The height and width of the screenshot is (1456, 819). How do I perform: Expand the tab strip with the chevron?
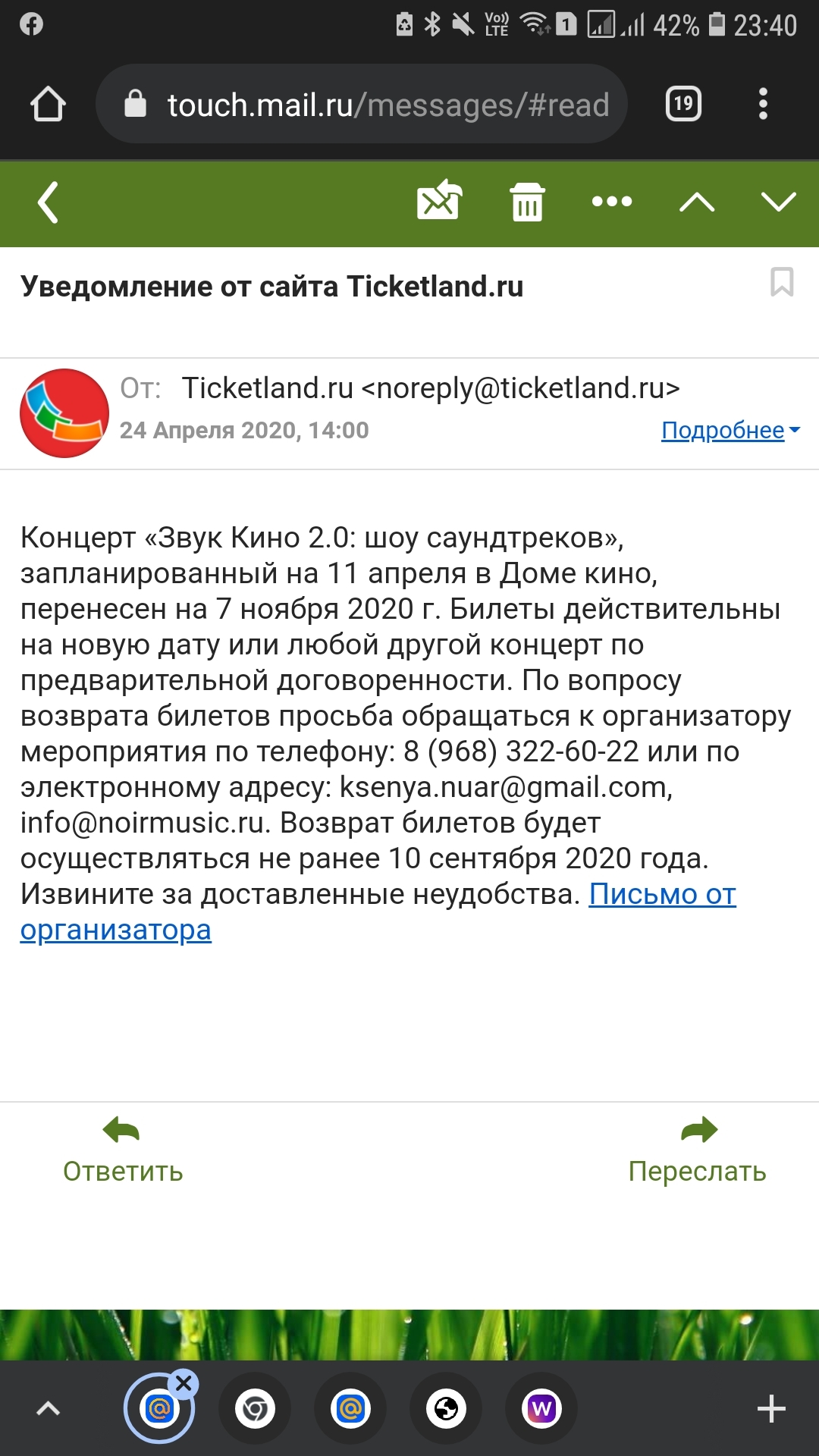pos(48,1409)
